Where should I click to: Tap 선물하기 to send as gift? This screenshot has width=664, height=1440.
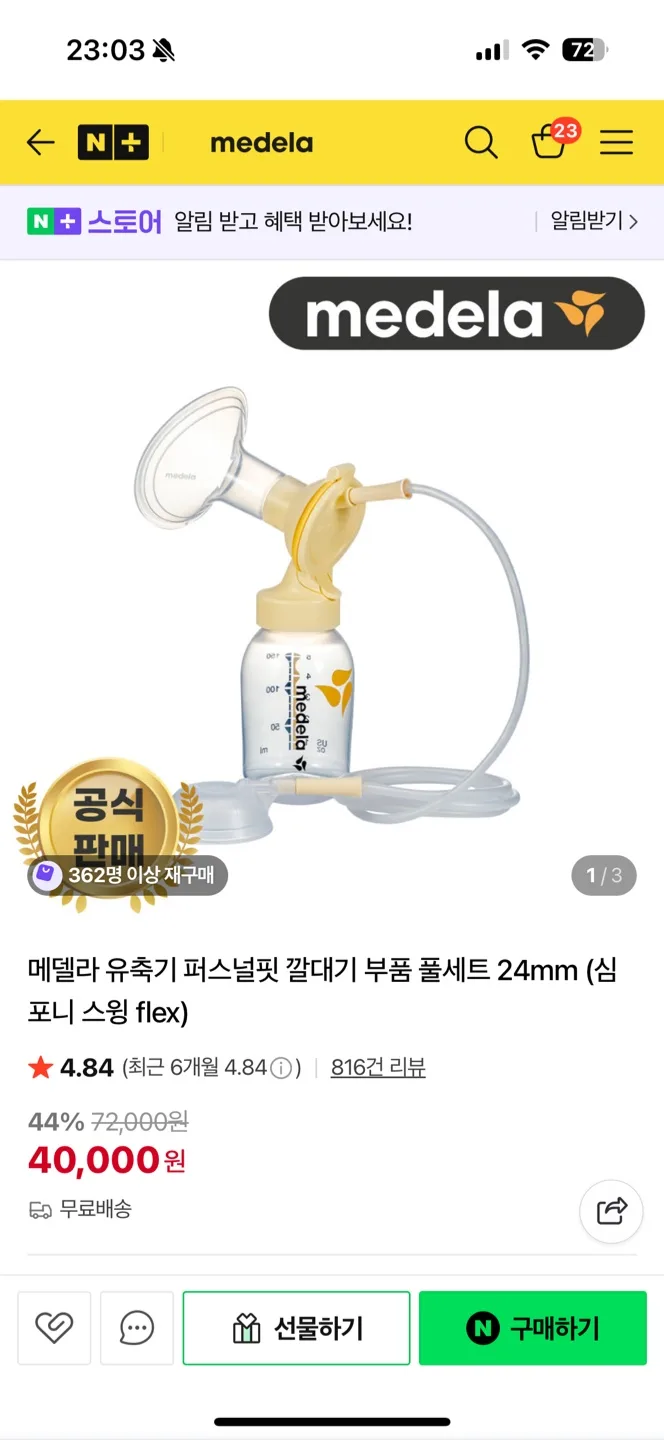296,1328
